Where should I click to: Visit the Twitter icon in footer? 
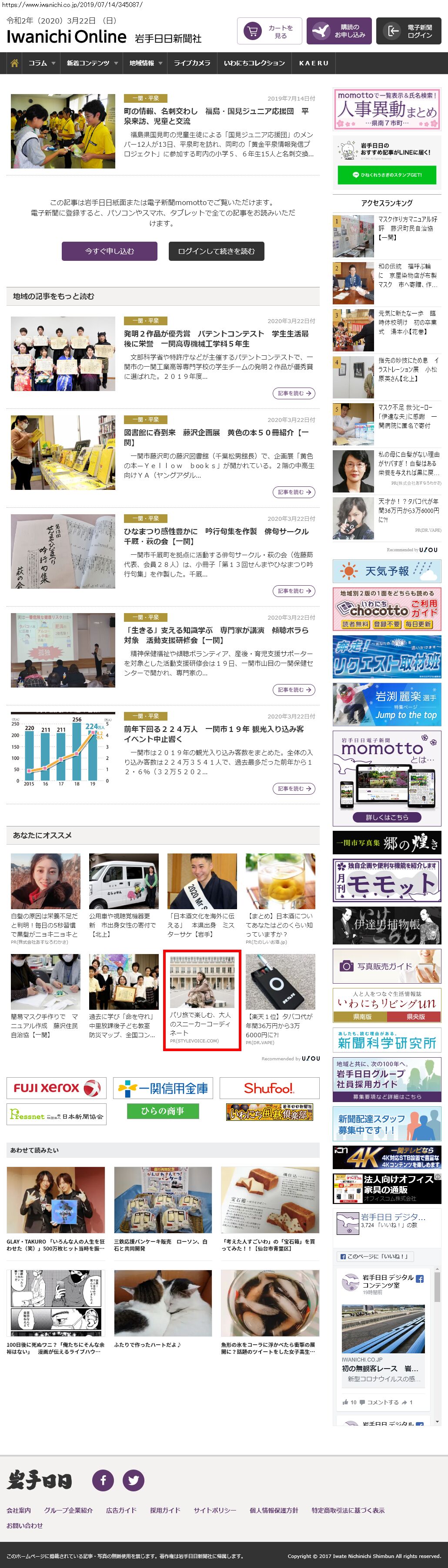click(134, 1480)
